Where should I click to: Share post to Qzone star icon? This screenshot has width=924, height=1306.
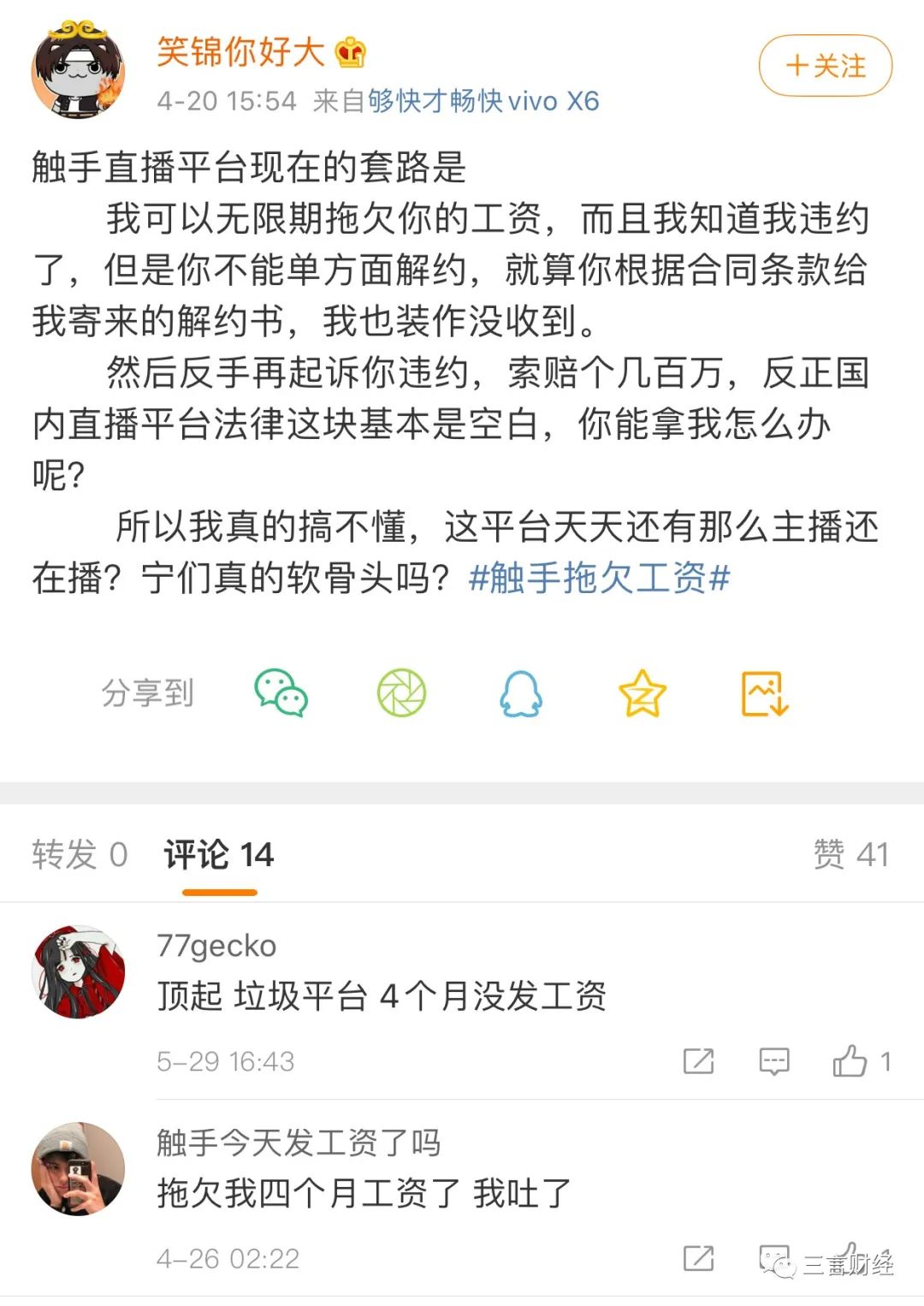point(642,693)
